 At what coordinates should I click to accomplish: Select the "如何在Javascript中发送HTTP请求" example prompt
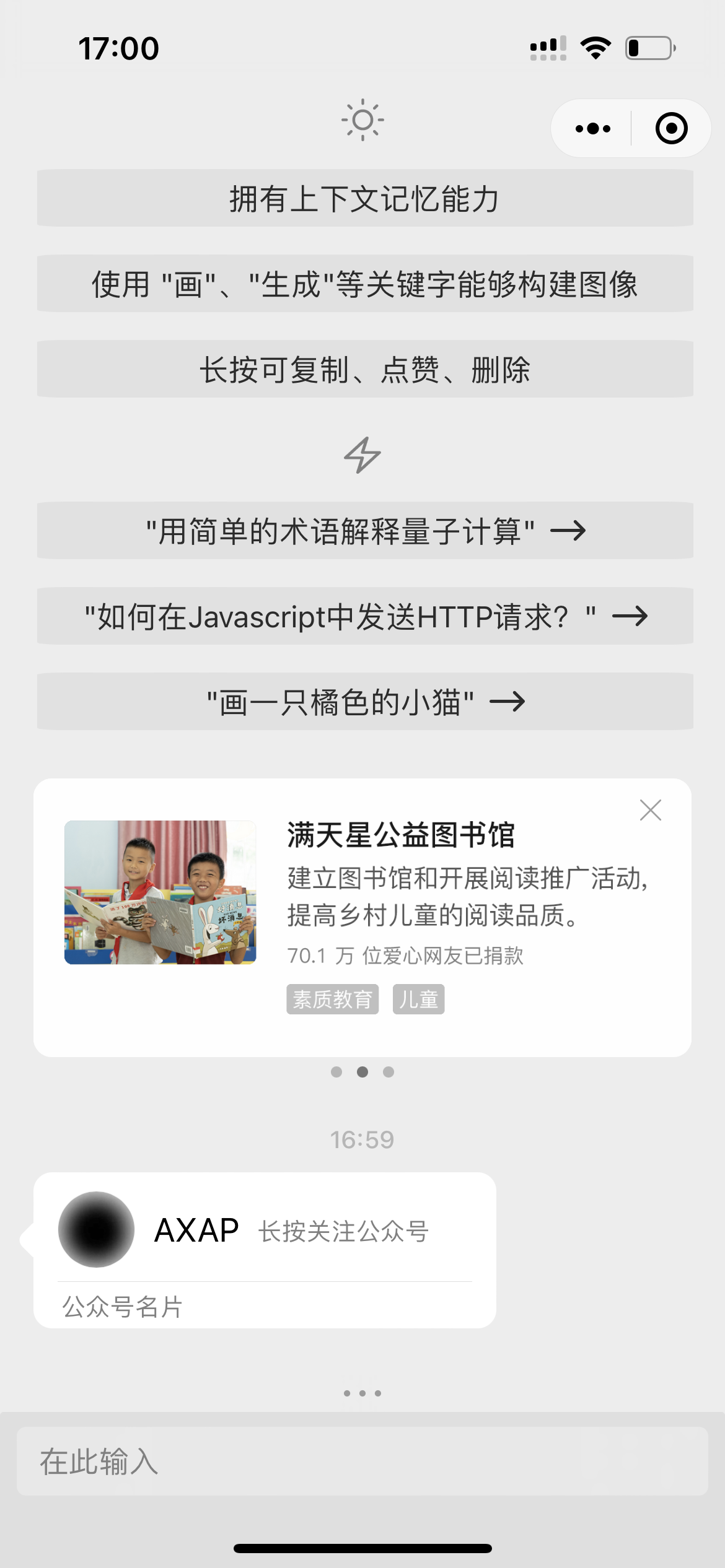[x=365, y=616]
